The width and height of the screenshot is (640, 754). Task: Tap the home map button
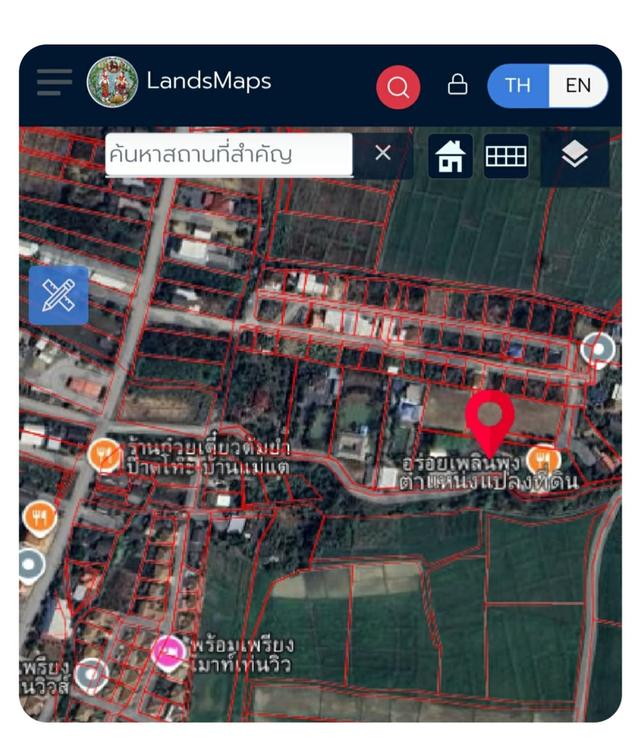pos(450,156)
